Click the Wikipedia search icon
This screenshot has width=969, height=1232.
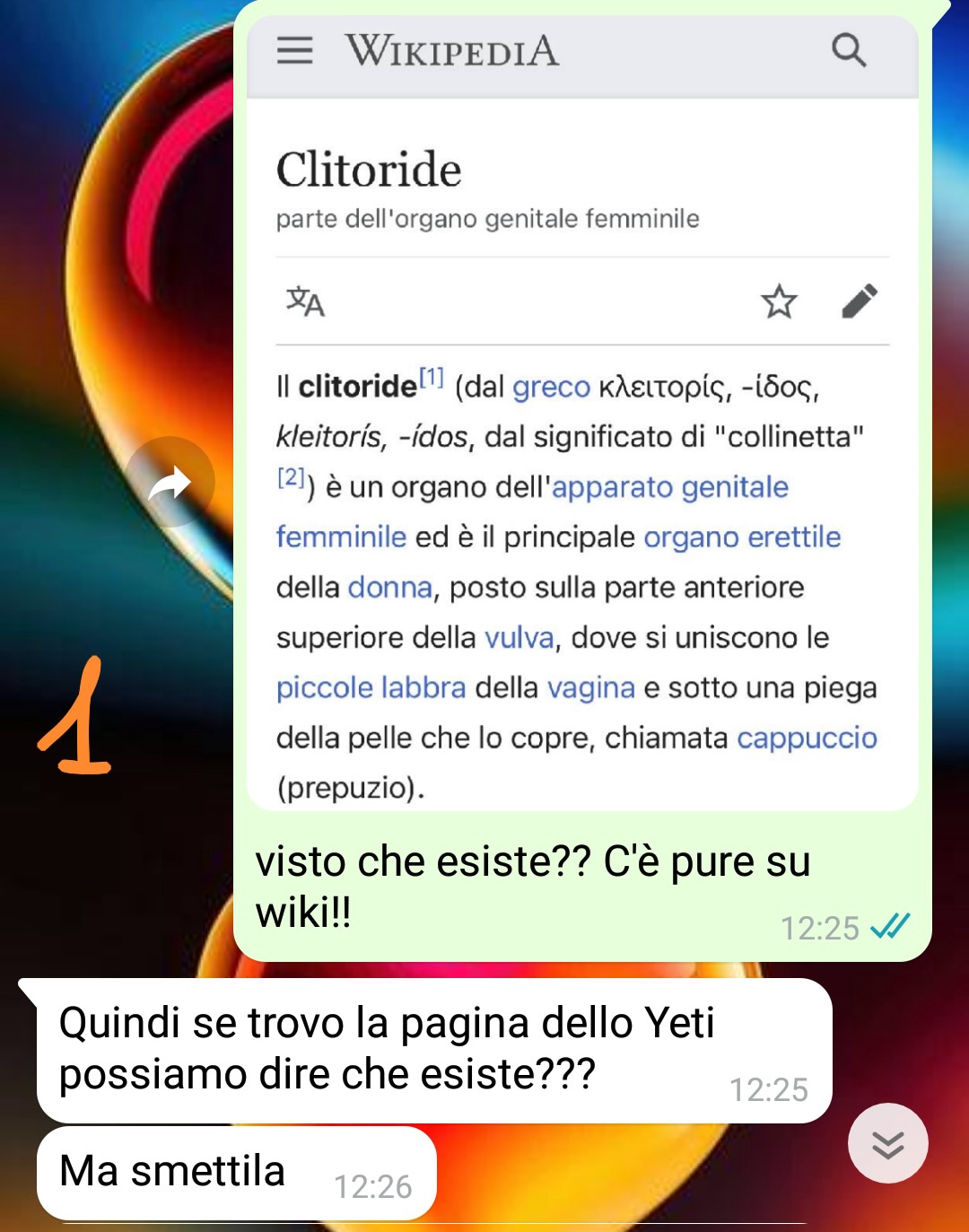click(849, 51)
